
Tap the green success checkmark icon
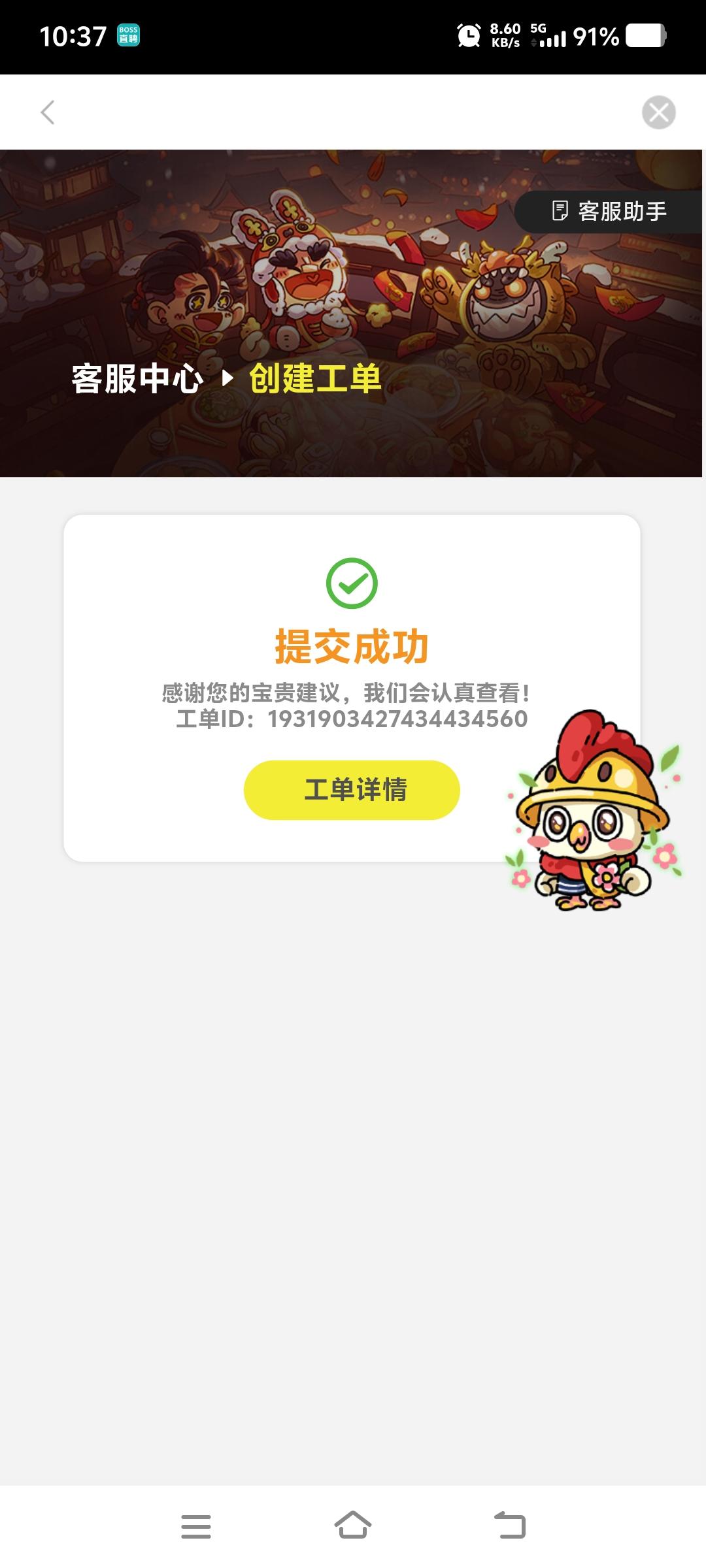tap(353, 583)
